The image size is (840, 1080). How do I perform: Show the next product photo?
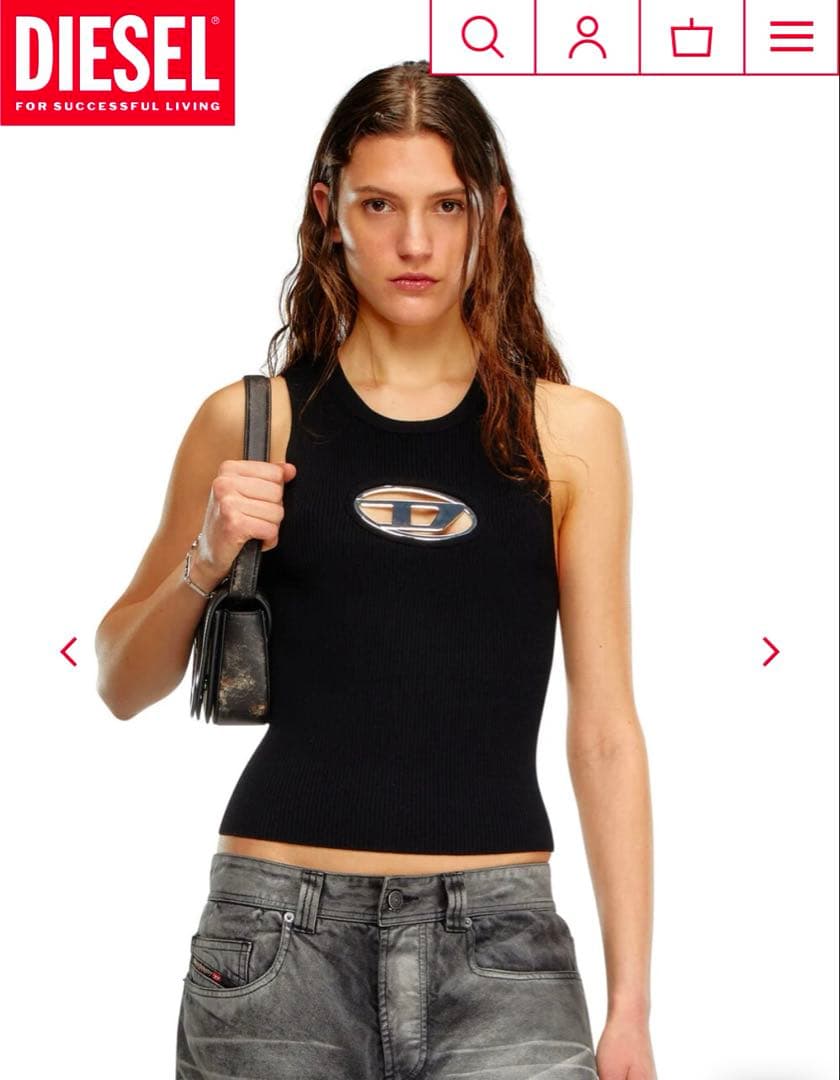770,652
